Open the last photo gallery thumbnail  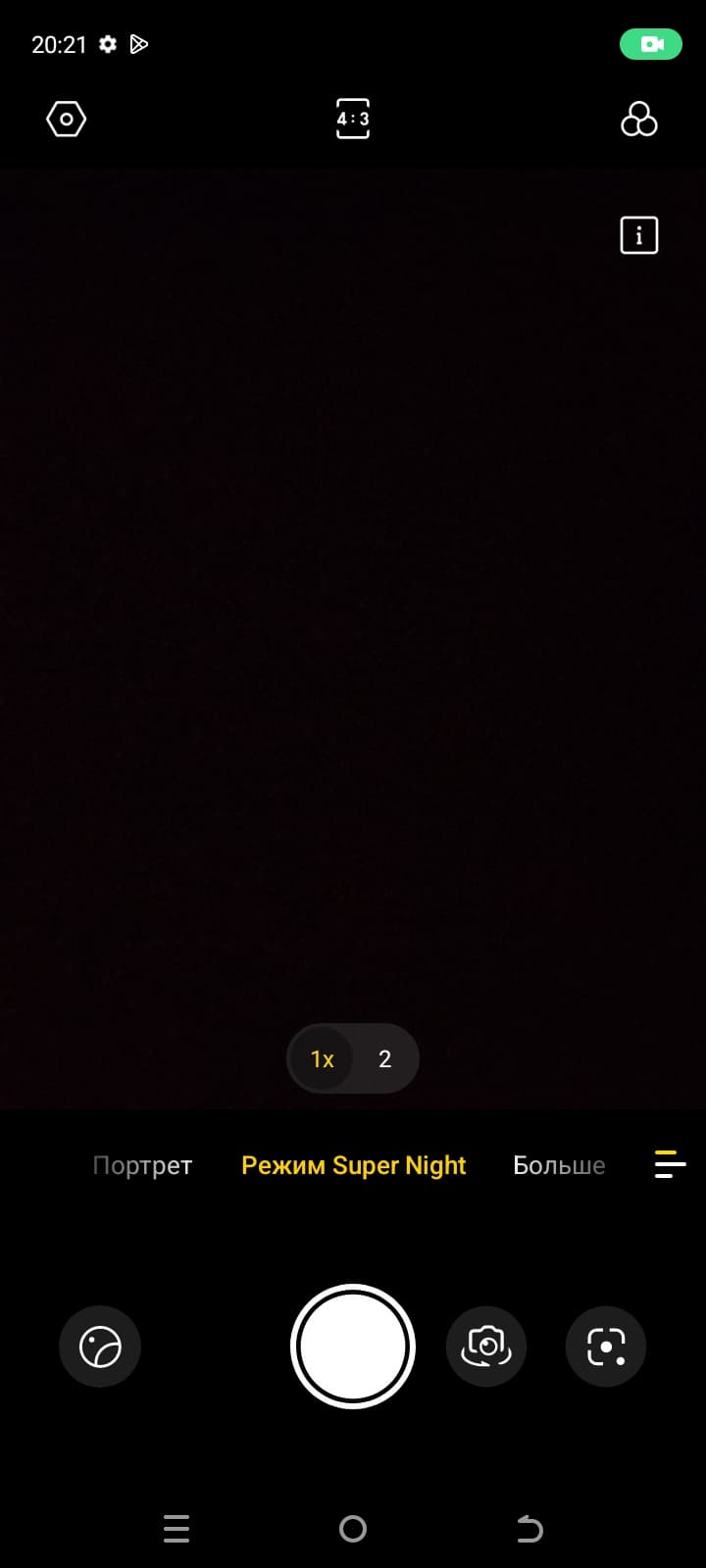100,1347
